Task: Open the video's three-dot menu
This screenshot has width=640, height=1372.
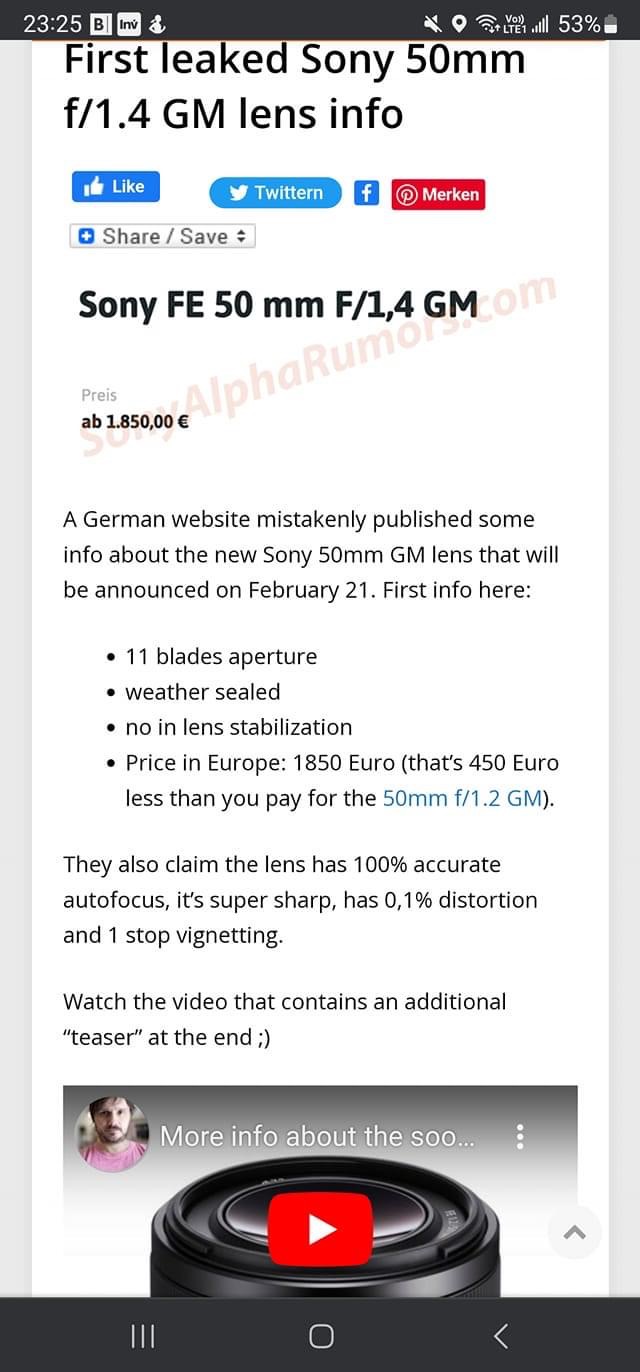Action: click(x=520, y=1136)
